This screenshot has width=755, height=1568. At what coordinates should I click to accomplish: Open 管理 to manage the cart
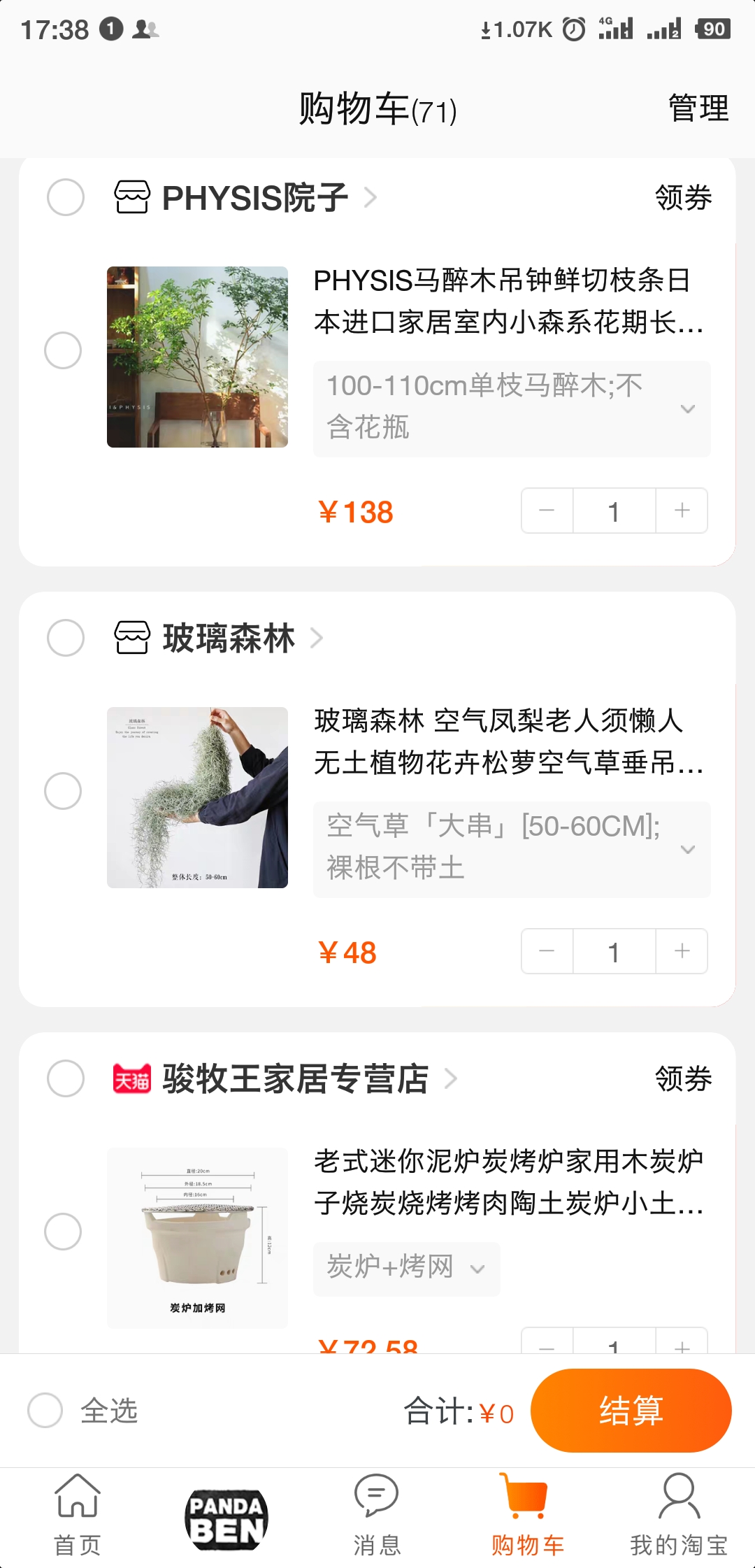pos(698,109)
